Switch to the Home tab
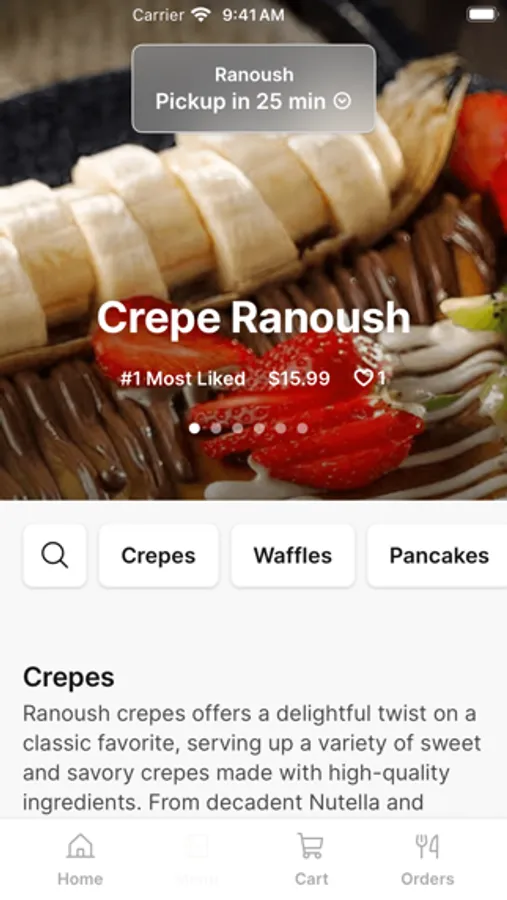Viewport: 507px width, 900px height. [80, 859]
